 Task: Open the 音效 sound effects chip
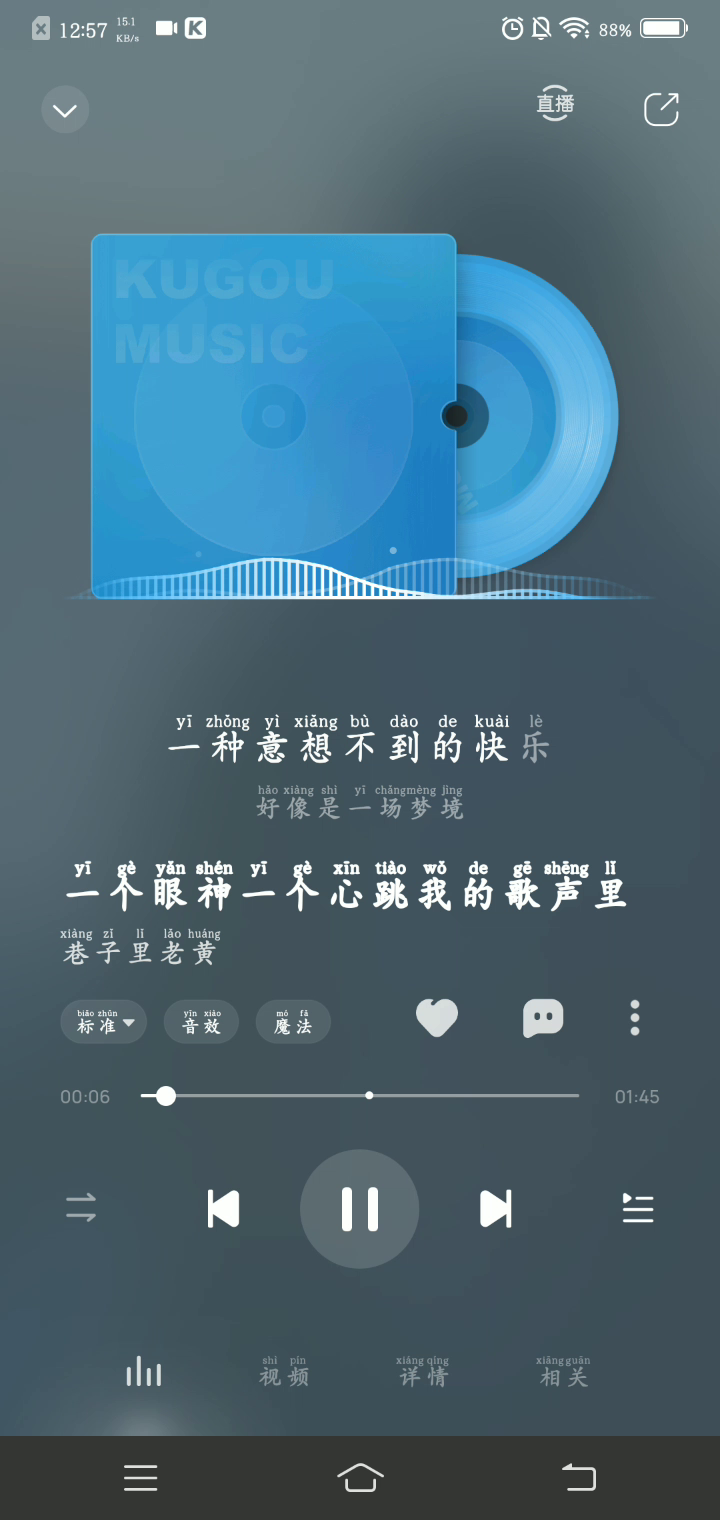201,1022
